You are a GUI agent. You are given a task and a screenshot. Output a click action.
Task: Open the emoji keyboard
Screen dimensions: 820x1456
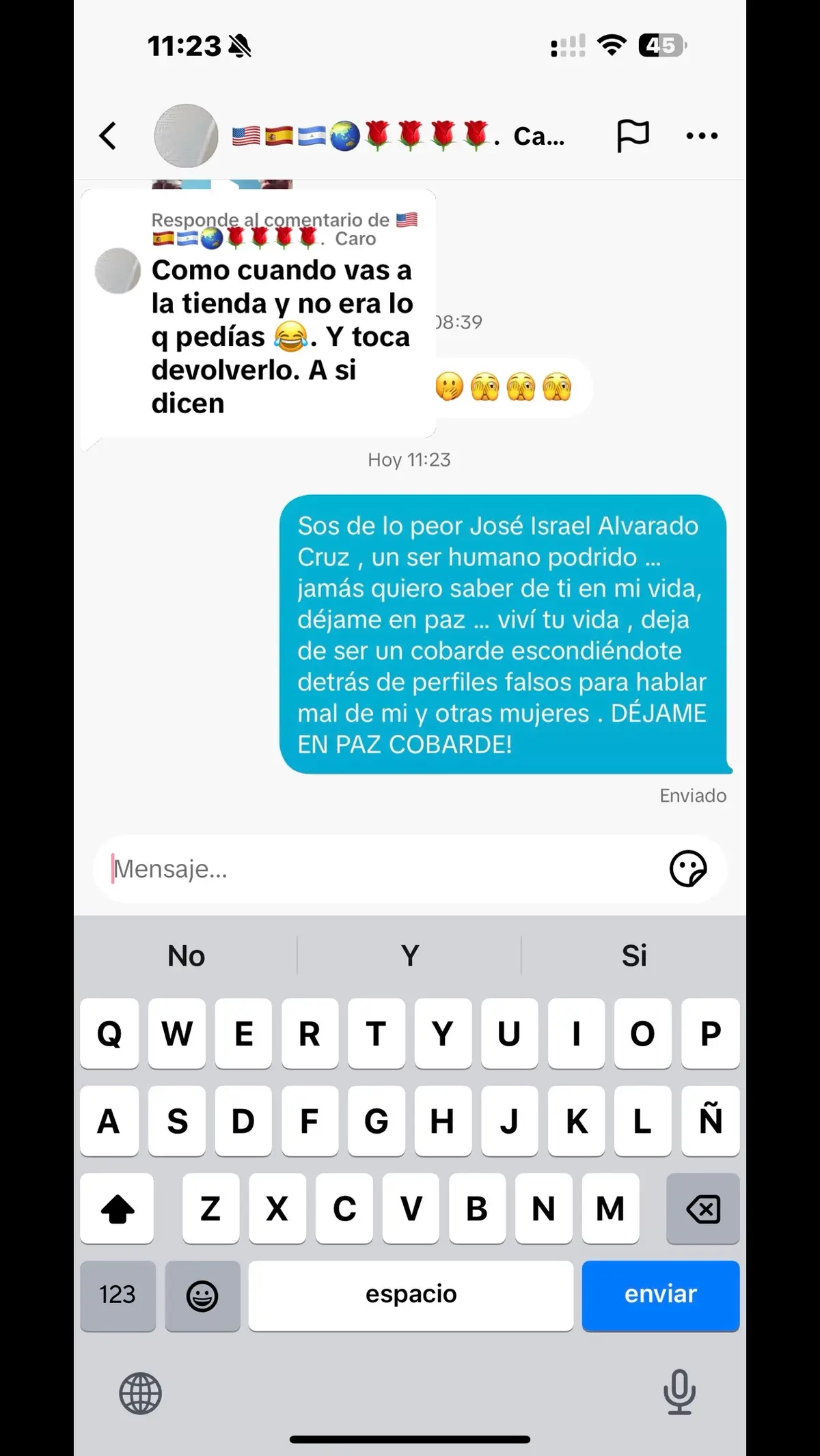(202, 1295)
